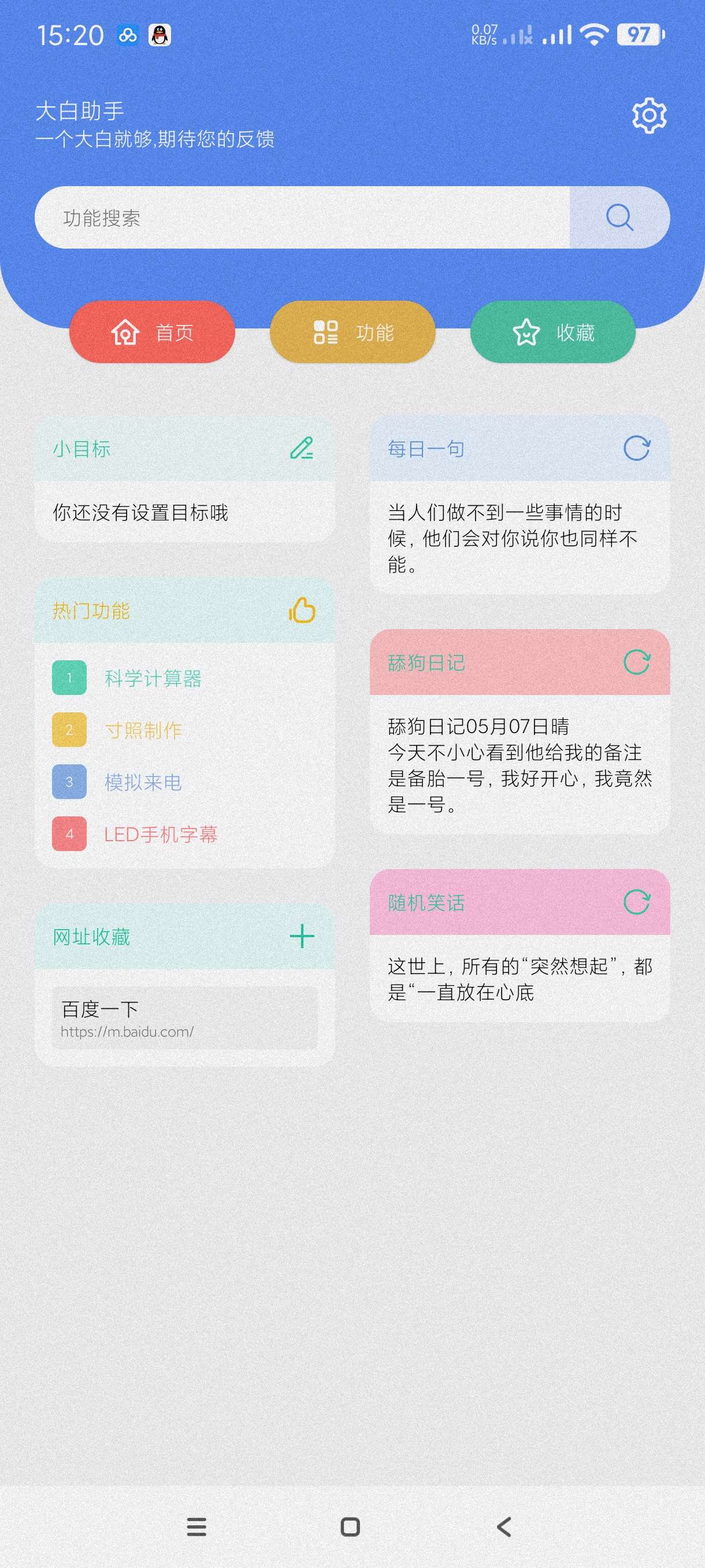The image size is (705, 1568).
Task: Open recent apps from navigation bar
Action: point(196,1526)
